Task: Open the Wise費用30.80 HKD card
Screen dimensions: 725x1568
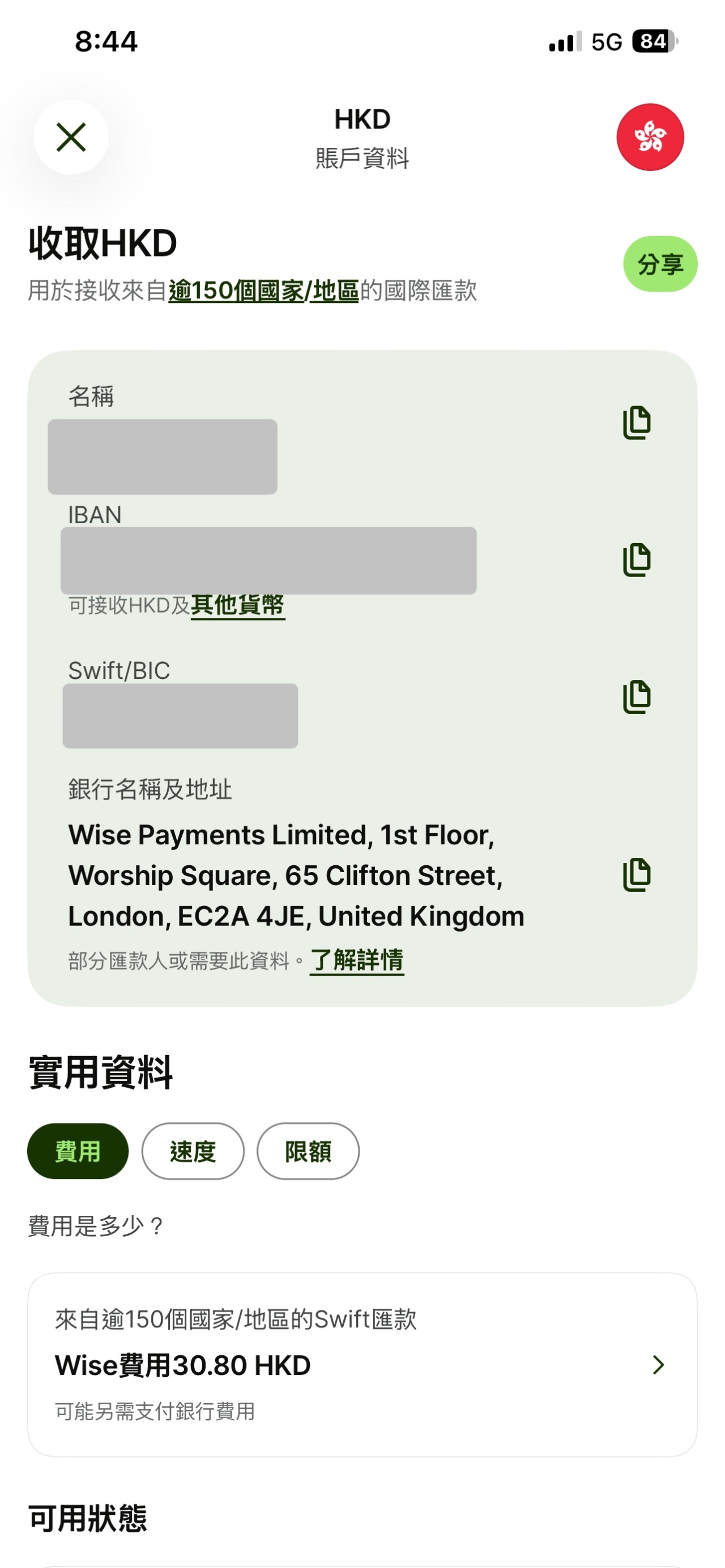Action: click(362, 1365)
